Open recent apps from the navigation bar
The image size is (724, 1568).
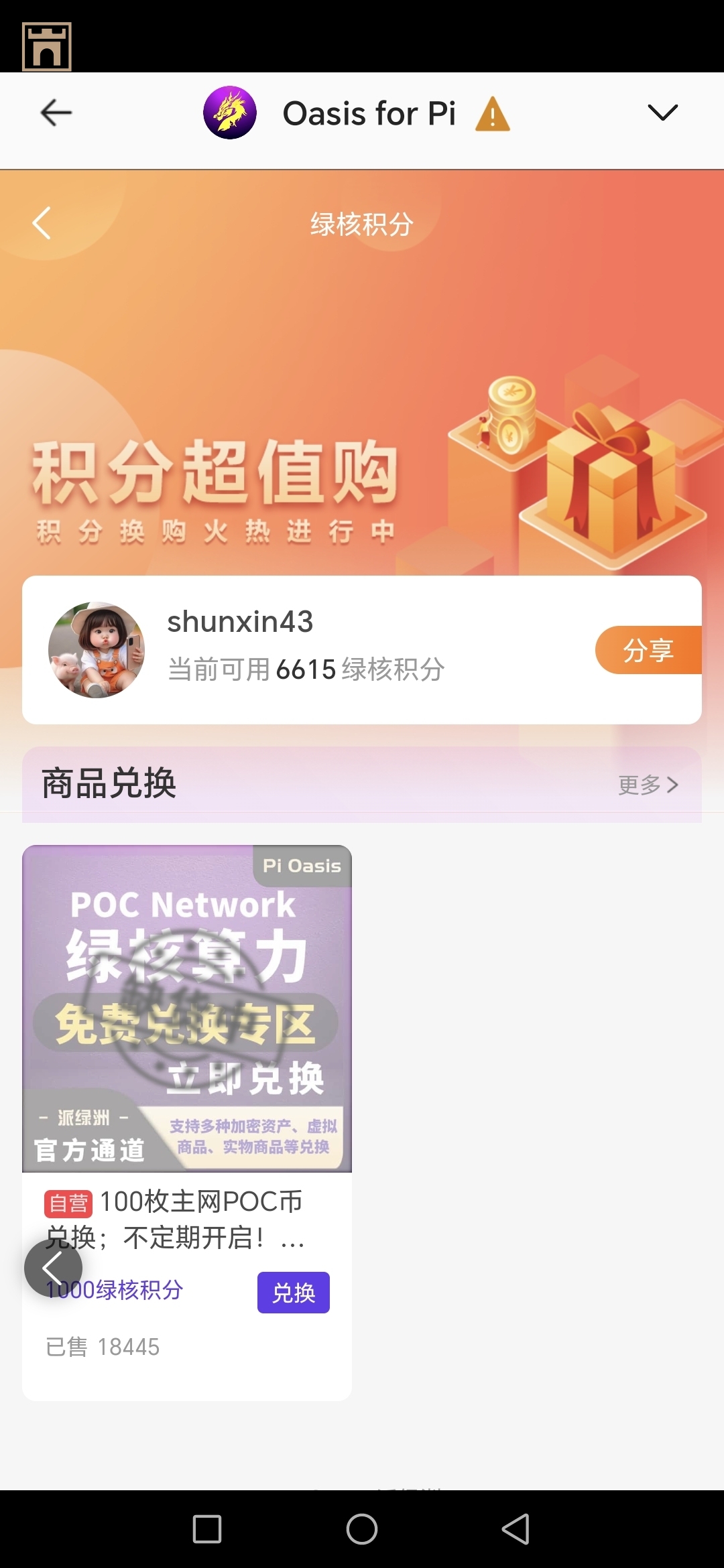coord(207,1529)
